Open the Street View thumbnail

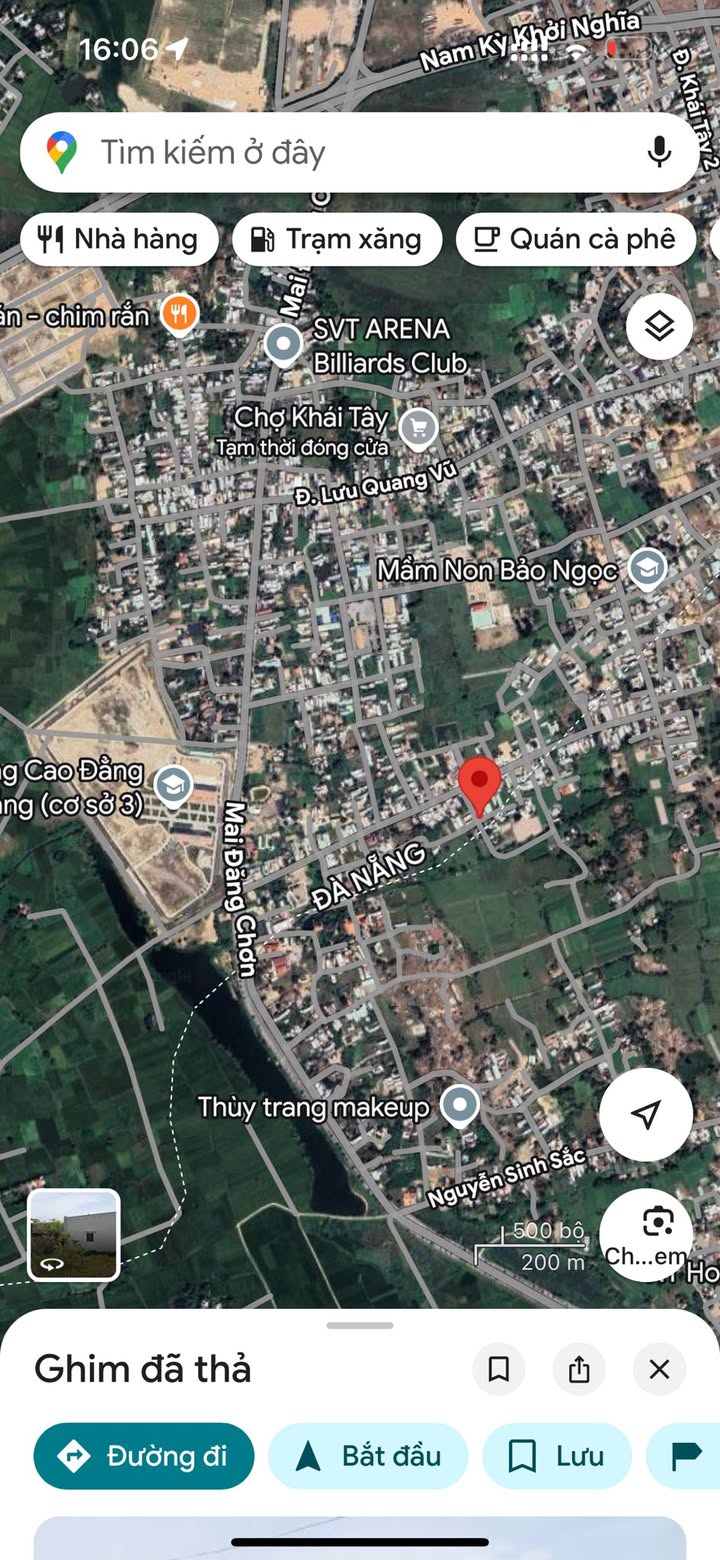point(73,1235)
